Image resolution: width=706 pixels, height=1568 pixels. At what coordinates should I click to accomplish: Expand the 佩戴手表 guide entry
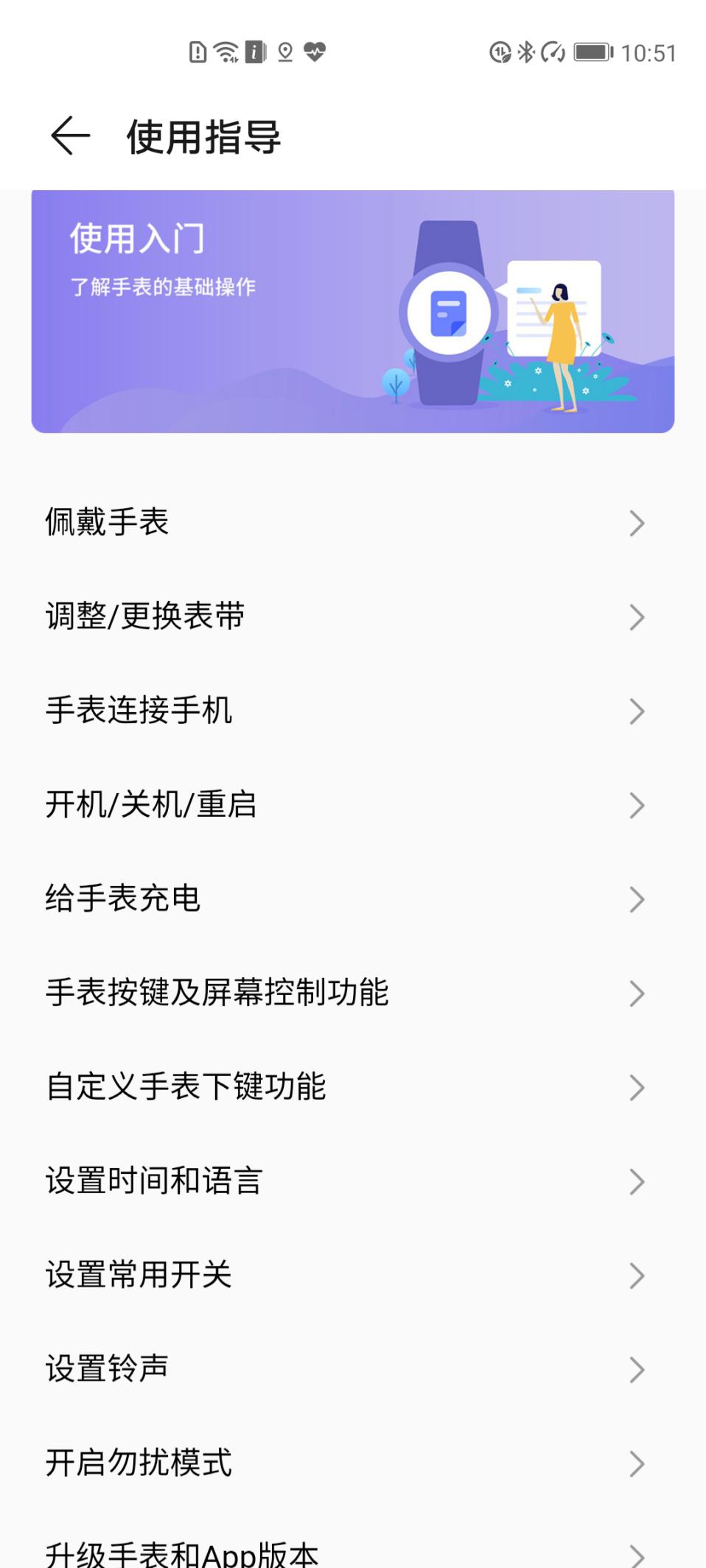[353, 523]
